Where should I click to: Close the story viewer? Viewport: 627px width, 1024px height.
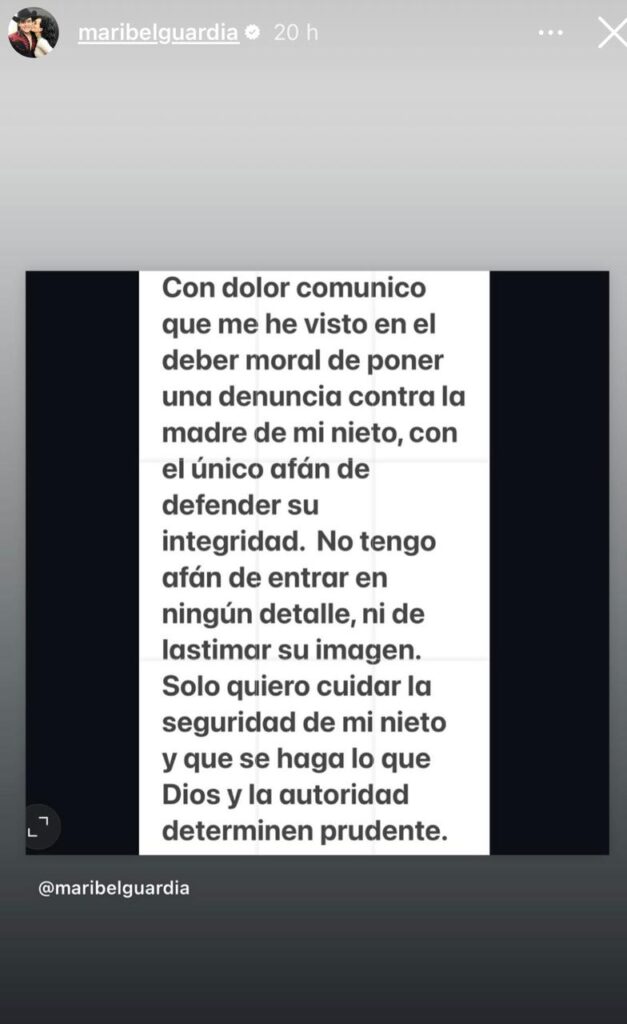[x=611, y=33]
